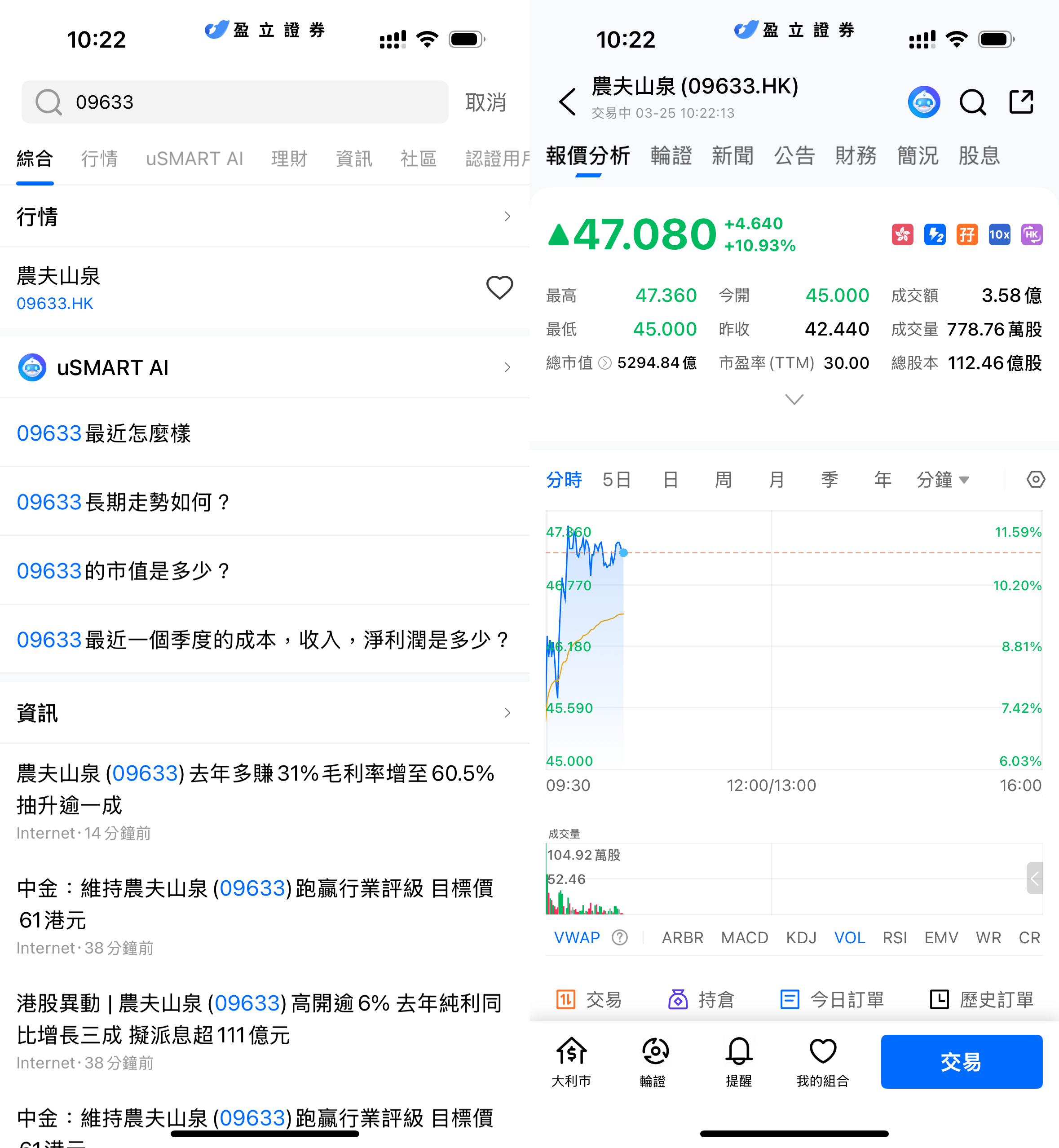1059x1148 pixels.
Task: Open chart settings hexagon icon
Action: tap(1035, 479)
